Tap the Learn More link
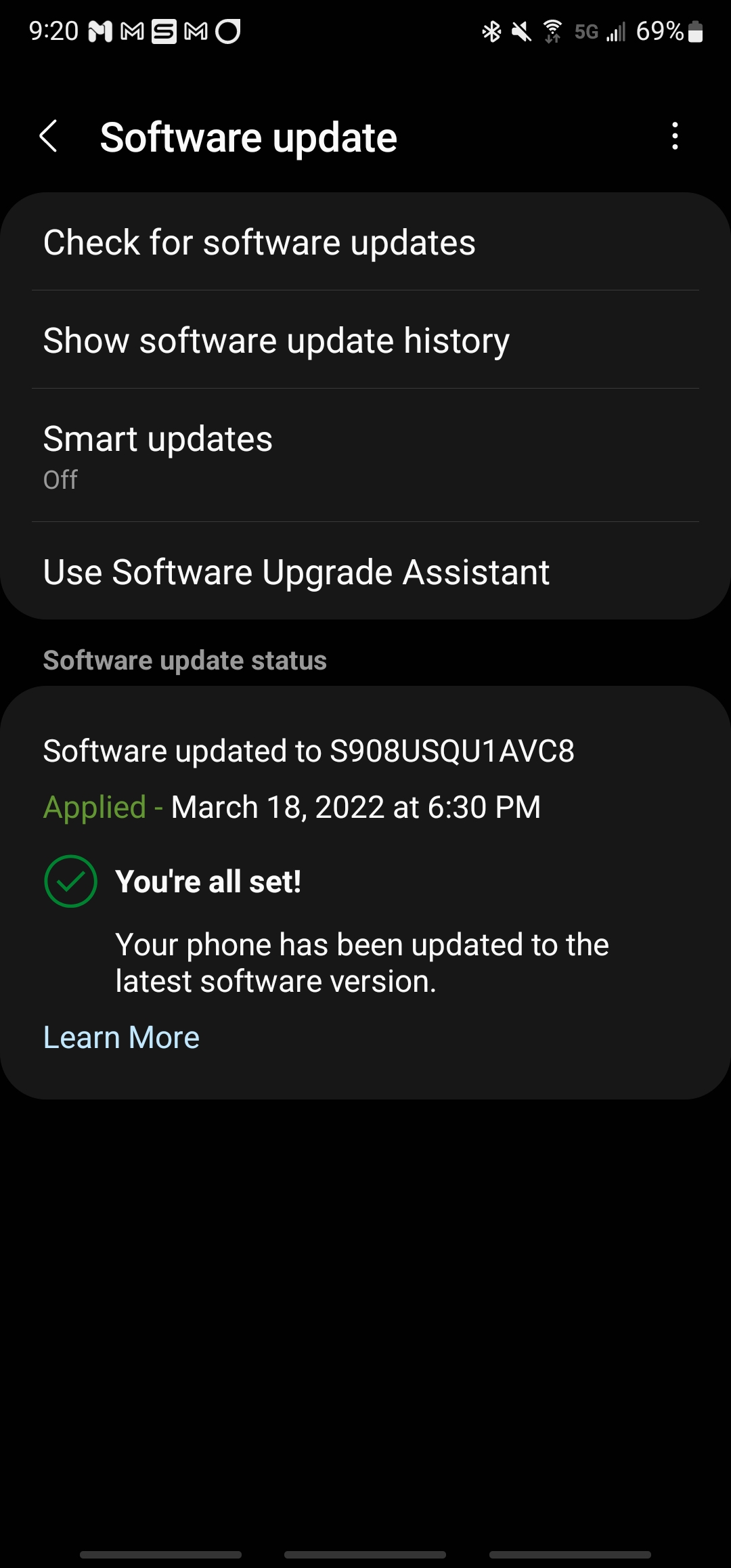731x1568 pixels. pos(121,1037)
